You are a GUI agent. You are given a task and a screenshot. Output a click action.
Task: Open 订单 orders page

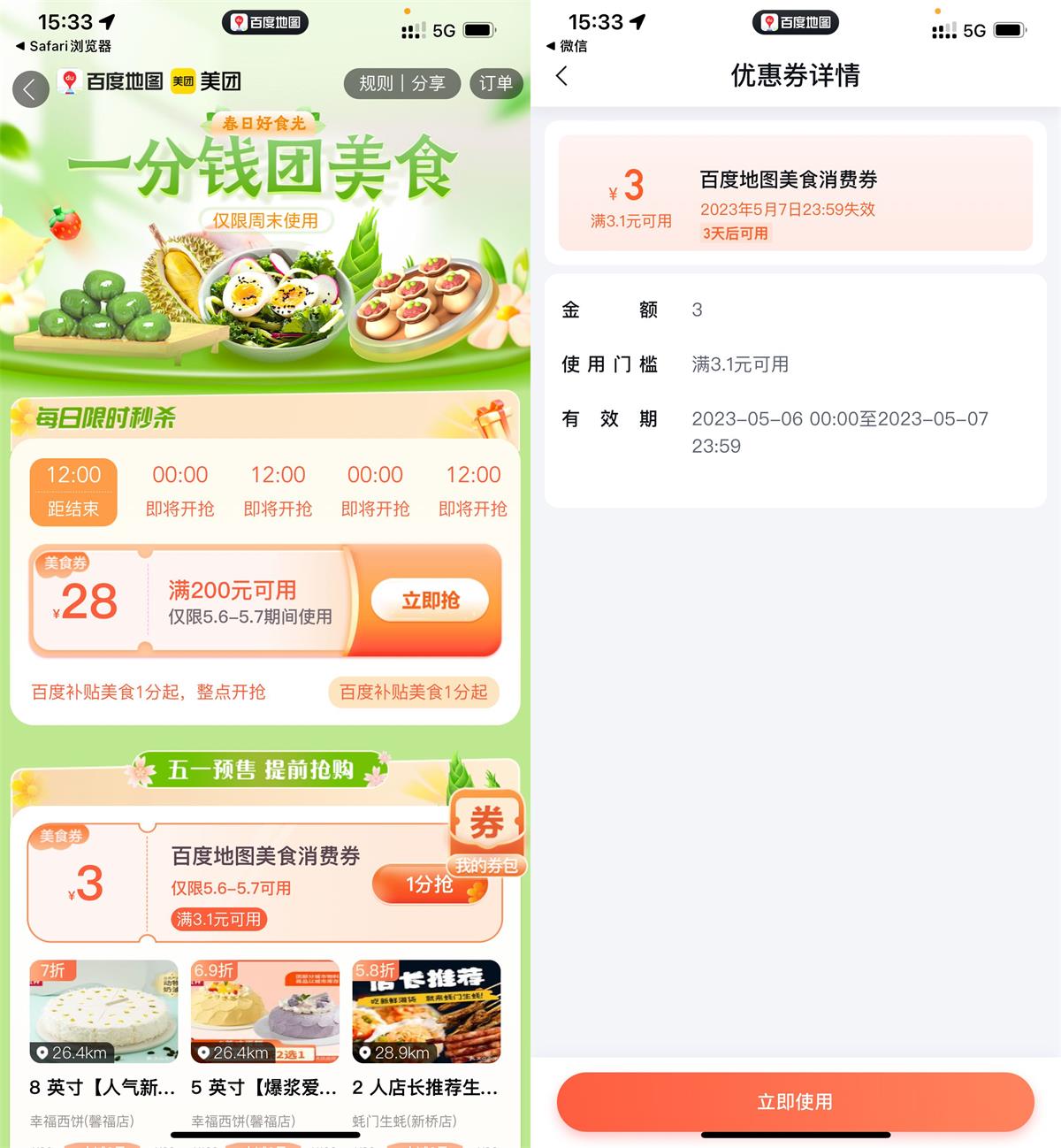495,83
